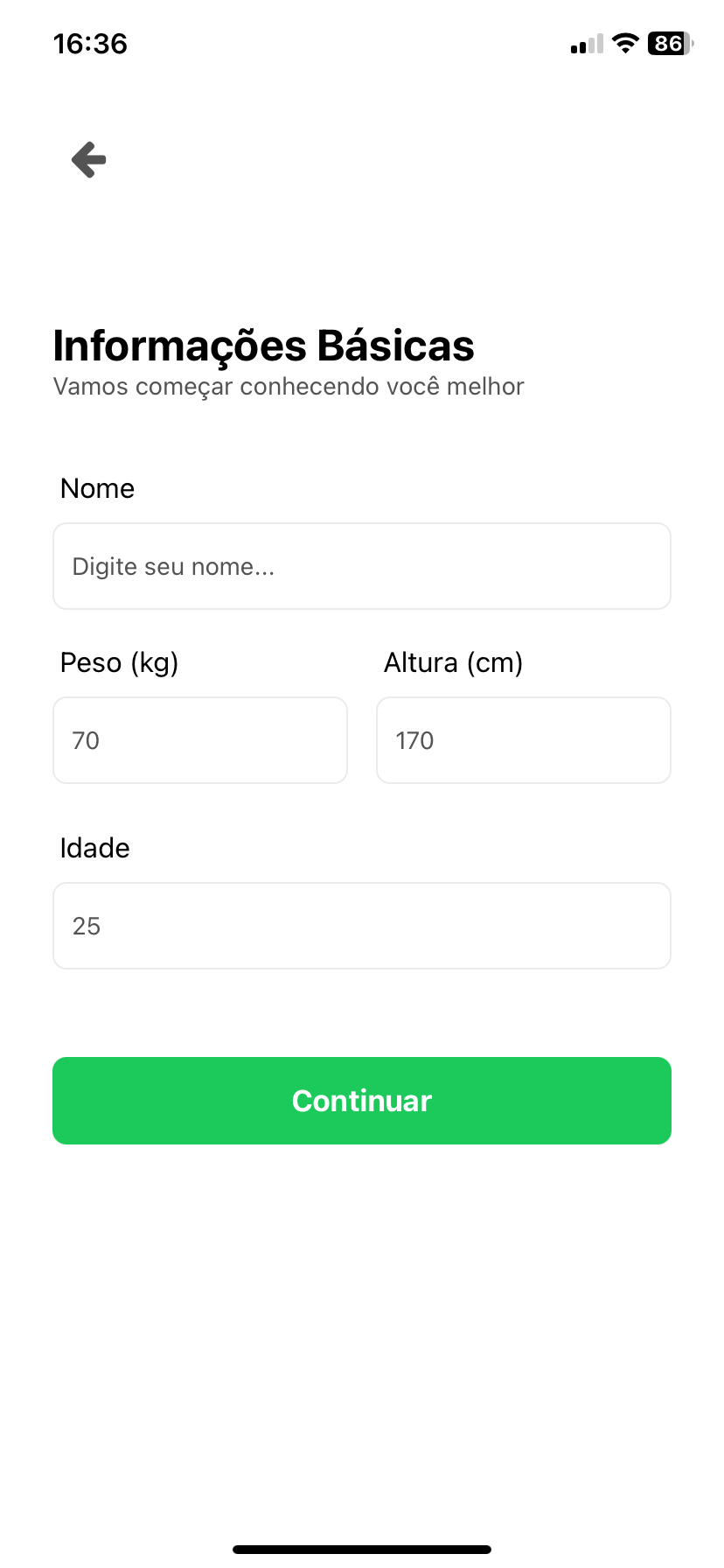Tap the value 25 in the age field

point(86,925)
